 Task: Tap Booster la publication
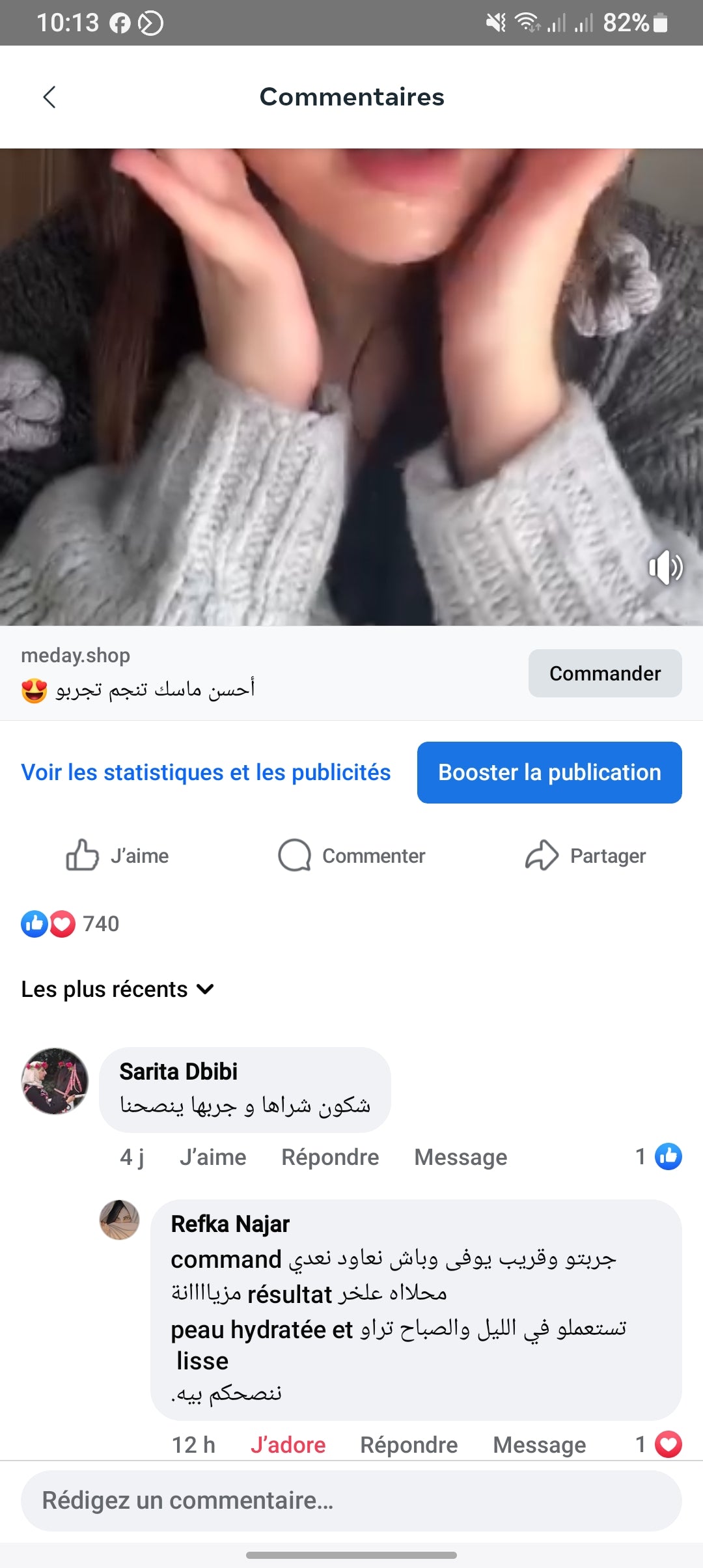(549, 772)
